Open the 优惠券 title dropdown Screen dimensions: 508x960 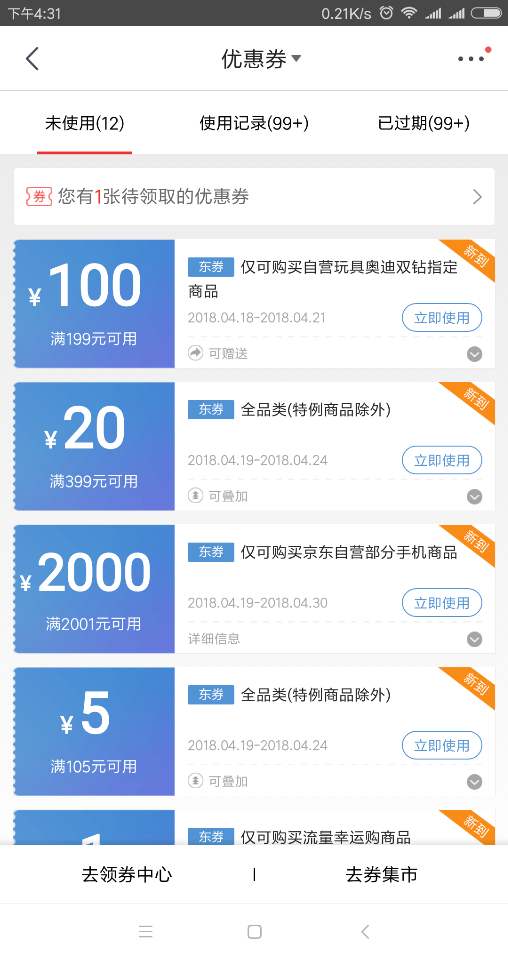pos(261,59)
